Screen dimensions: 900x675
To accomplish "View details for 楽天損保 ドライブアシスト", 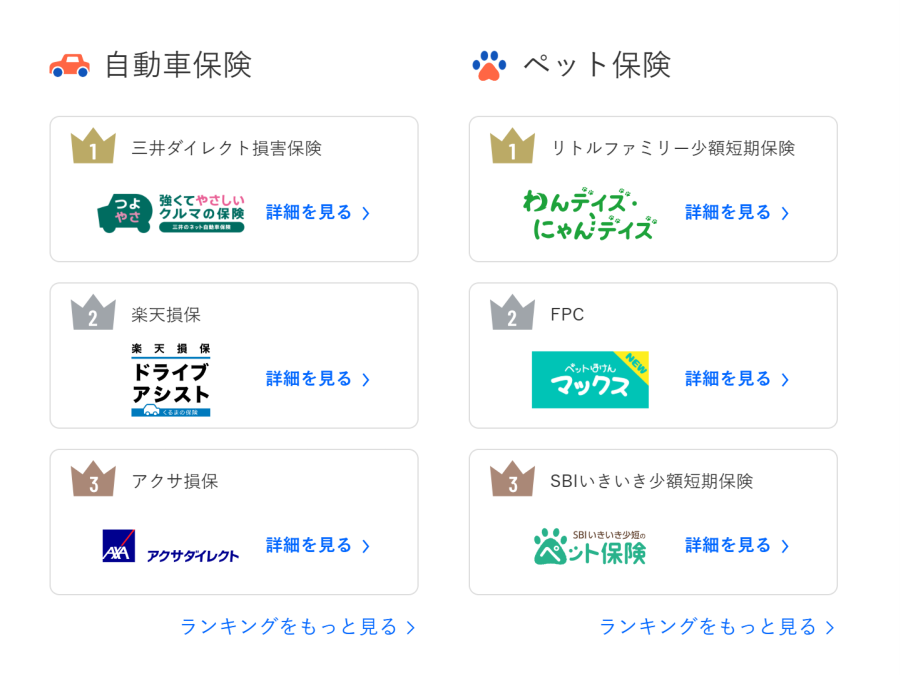I will pos(318,379).
